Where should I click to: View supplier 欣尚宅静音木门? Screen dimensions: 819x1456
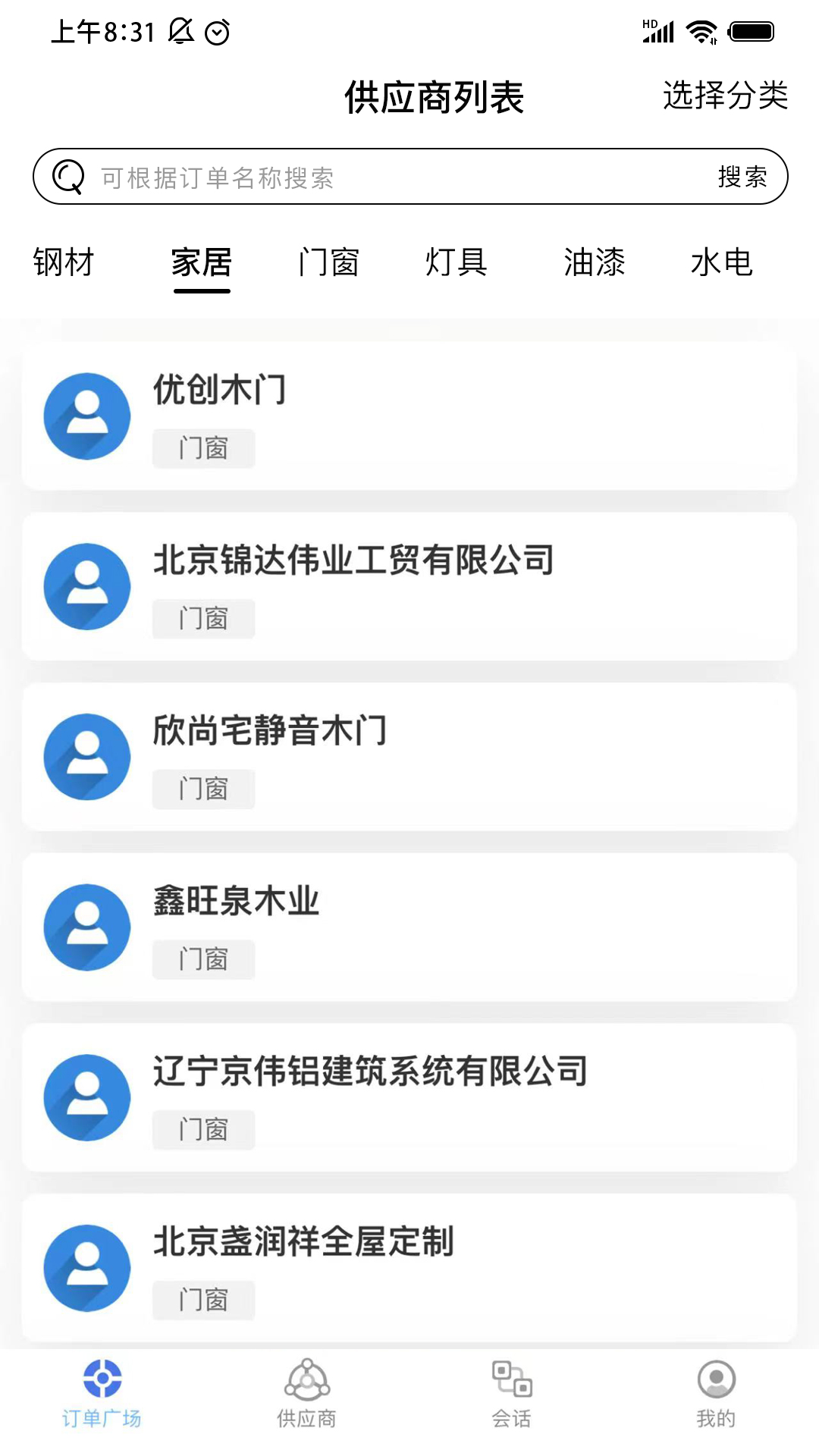pos(409,757)
